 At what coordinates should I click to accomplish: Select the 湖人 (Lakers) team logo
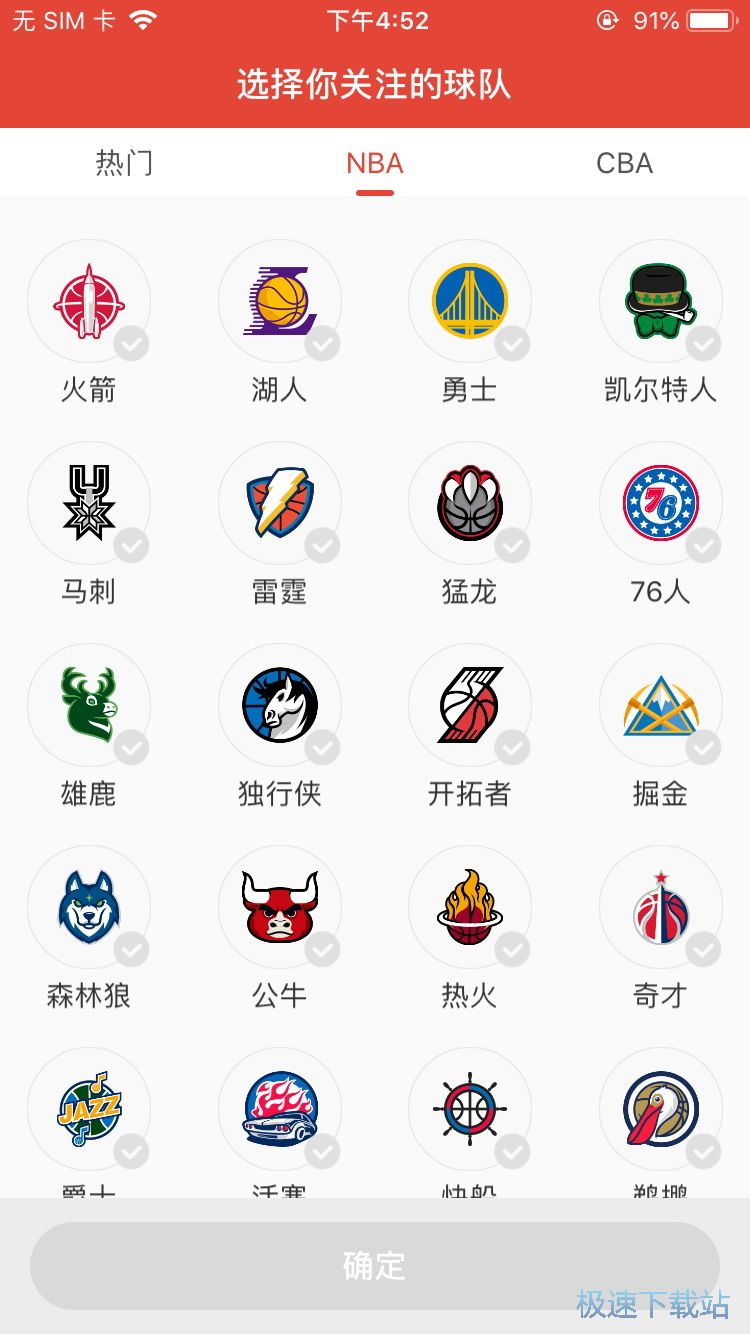(280, 301)
